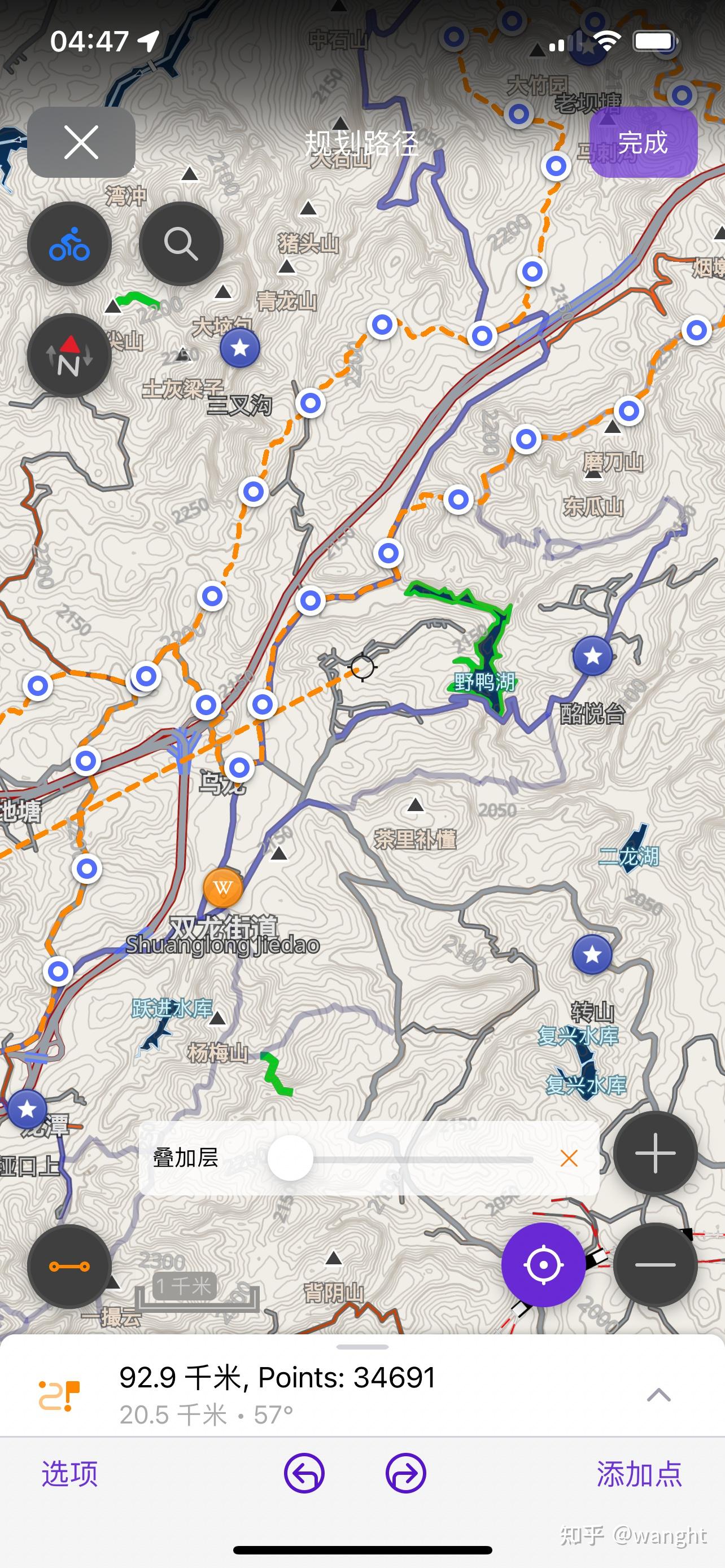
Task: Close the 规划路径 planning screen
Action: [81, 141]
